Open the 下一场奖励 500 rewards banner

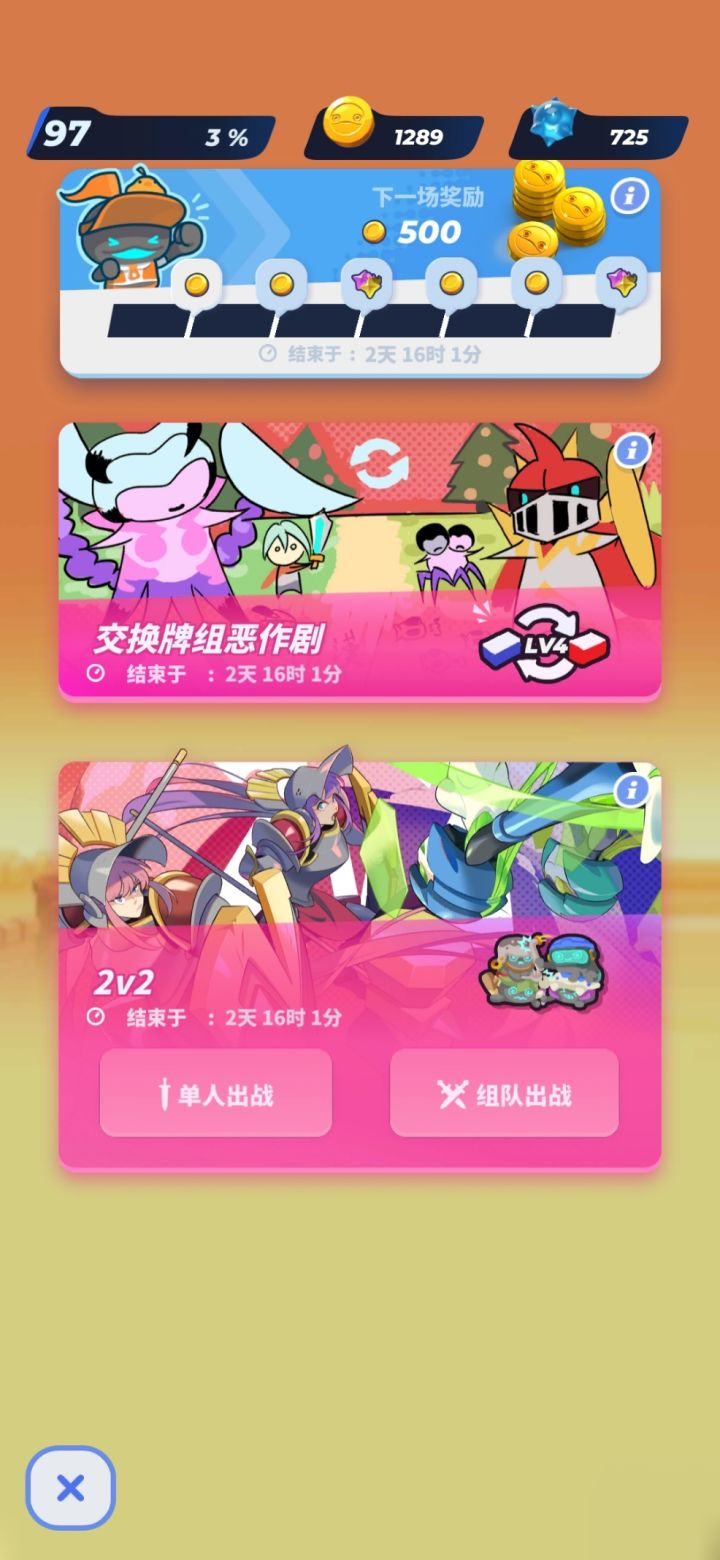pyautogui.click(x=360, y=270)
